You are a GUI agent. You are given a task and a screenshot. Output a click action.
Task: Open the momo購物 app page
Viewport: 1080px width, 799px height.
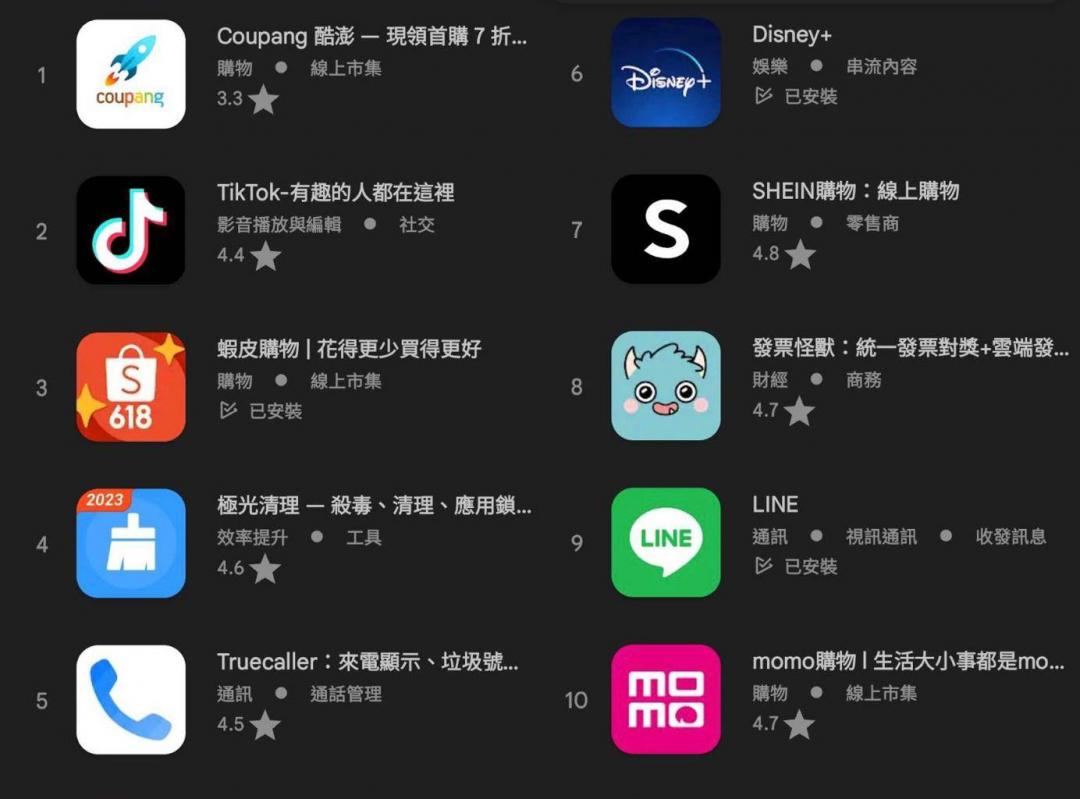[x=666, y=699]
